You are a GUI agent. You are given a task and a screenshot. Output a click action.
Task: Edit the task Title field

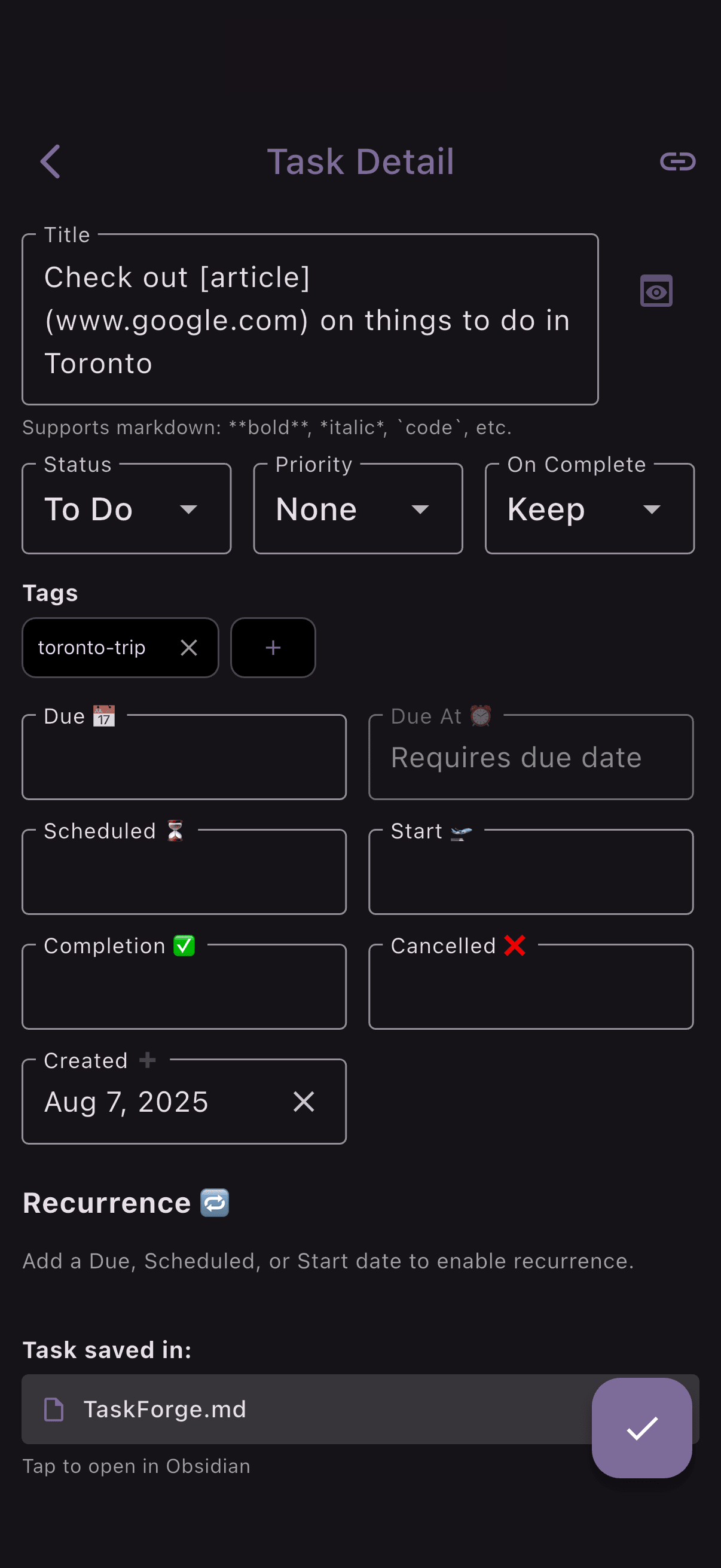310,319
